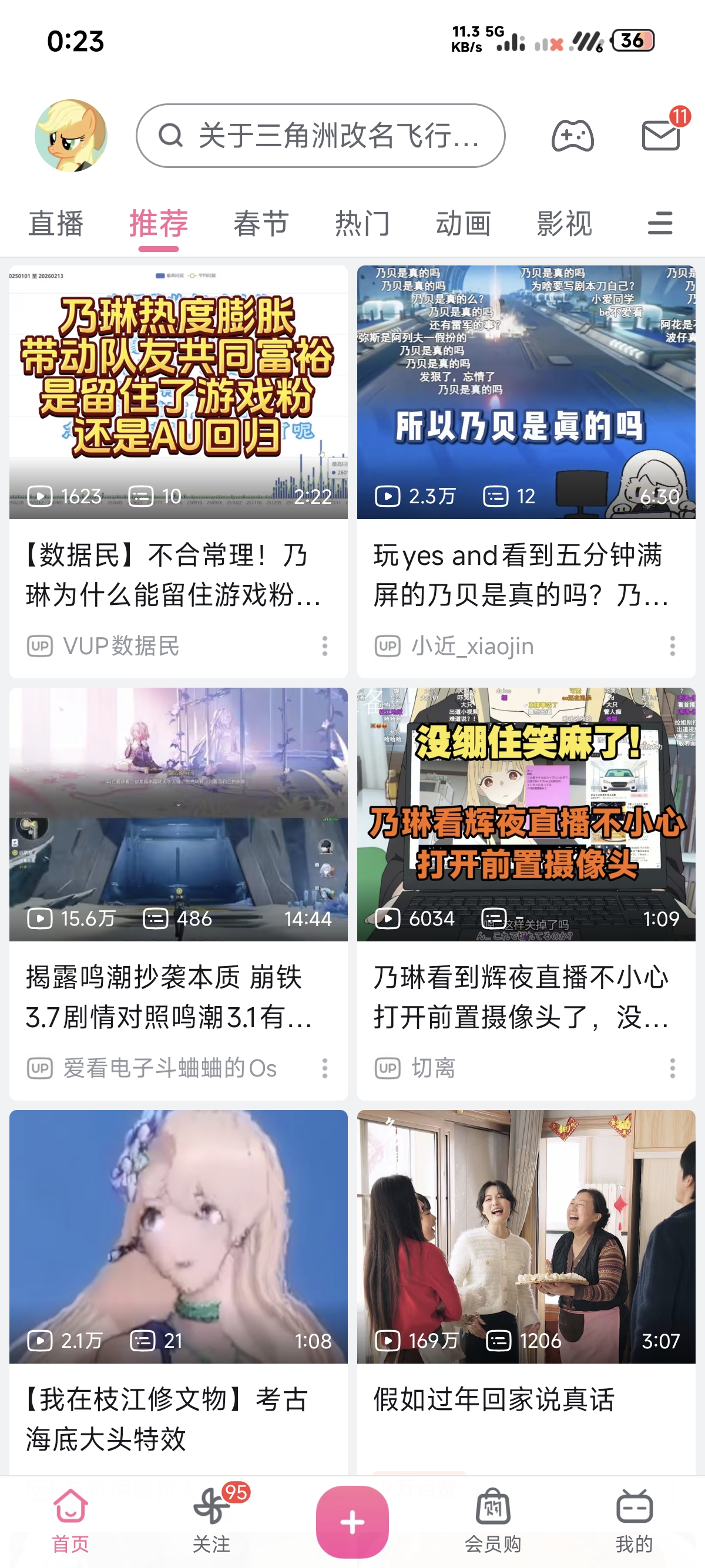705x1568 pixels.
Task: Open the channel list menu icon
Action: pos(660,223)
